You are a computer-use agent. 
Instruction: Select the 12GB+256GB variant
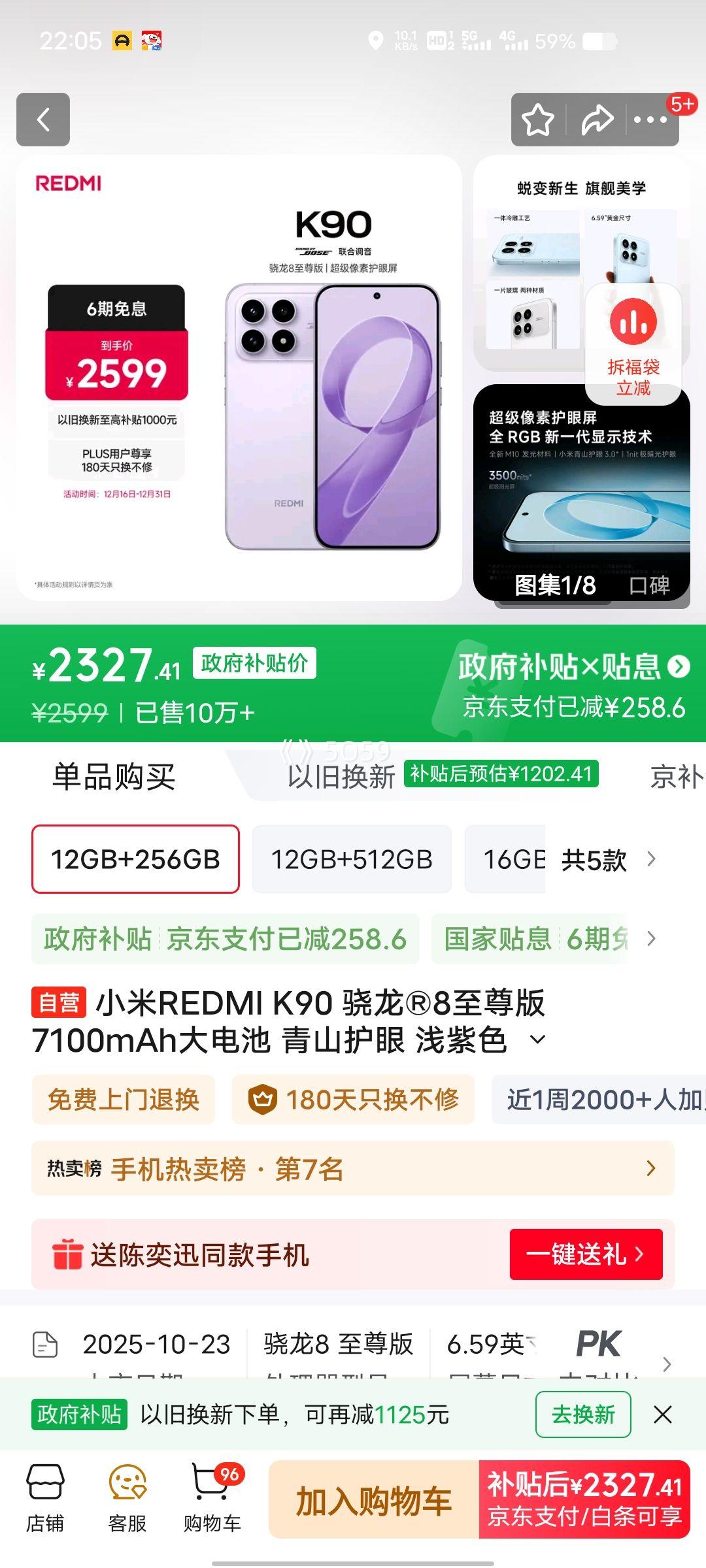point(135,860)
